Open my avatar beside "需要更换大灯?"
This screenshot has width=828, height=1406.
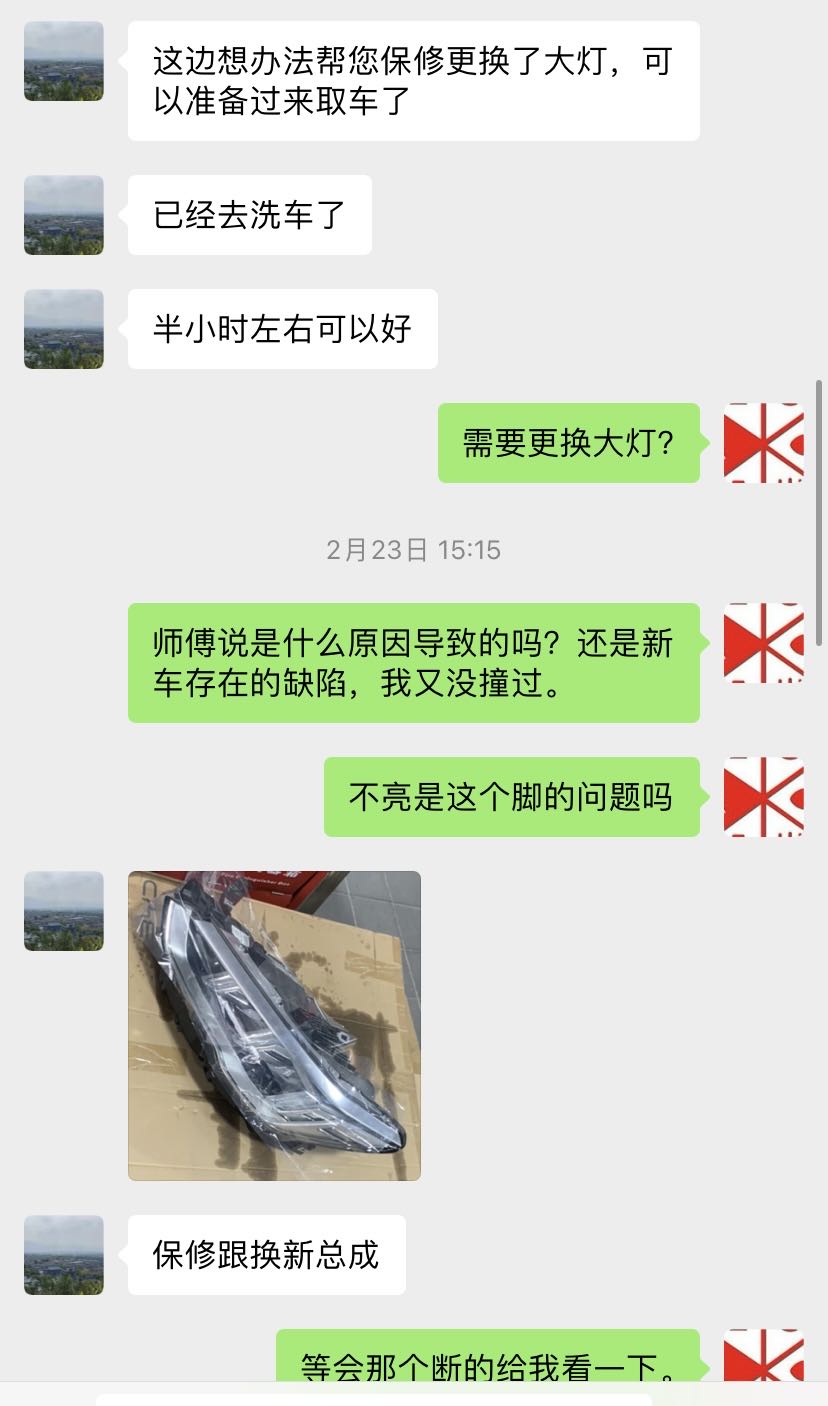pyautogui.click(x=764, y=443)
